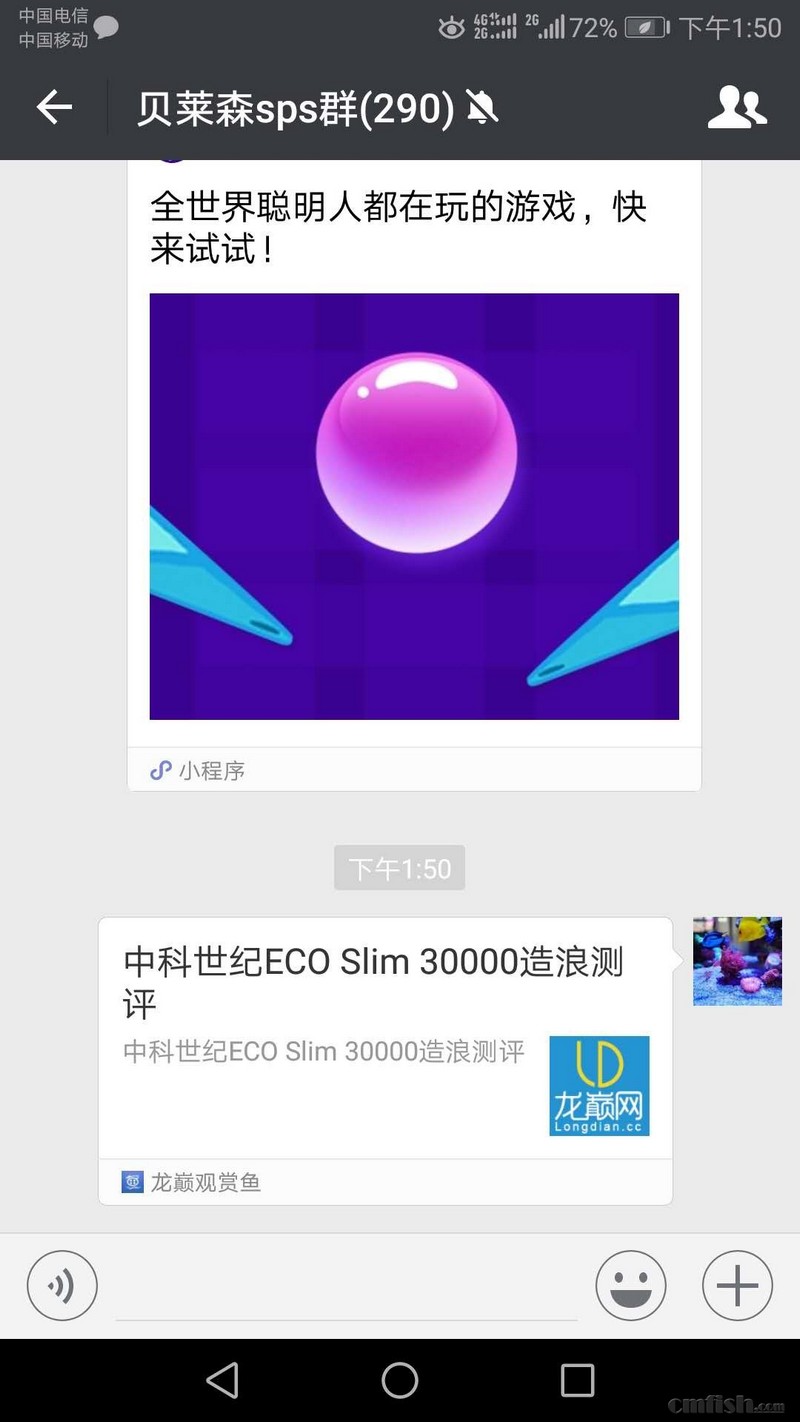Open the ECO Slim 30000 review link
Image resolution: width=800 pixels, height=1422 pixels.
(385, 1040)
